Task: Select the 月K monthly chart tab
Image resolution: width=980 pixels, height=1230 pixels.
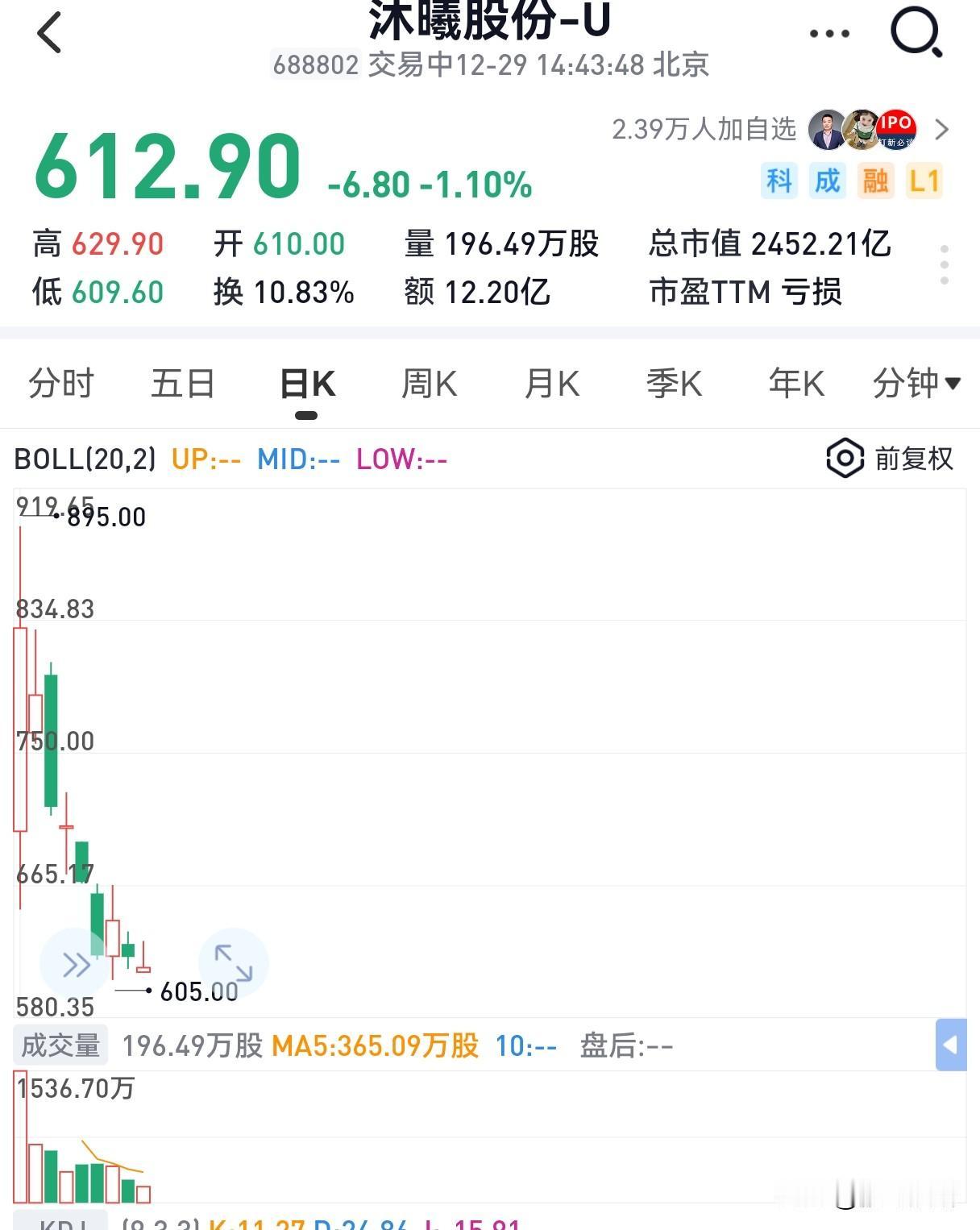Action: pos(551,384)
